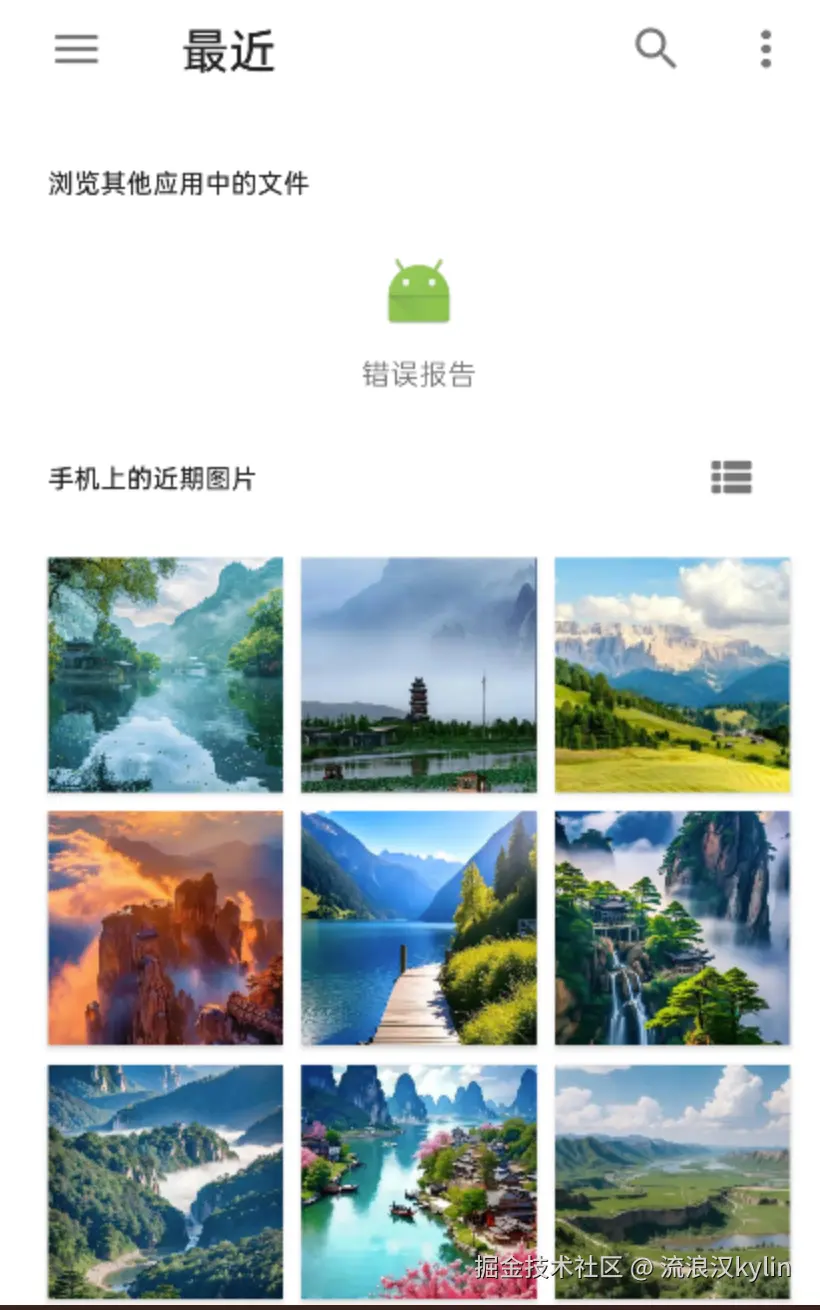
Task: Choose the forested valley with low clouds photo
Action: (x=165, y=1181)
